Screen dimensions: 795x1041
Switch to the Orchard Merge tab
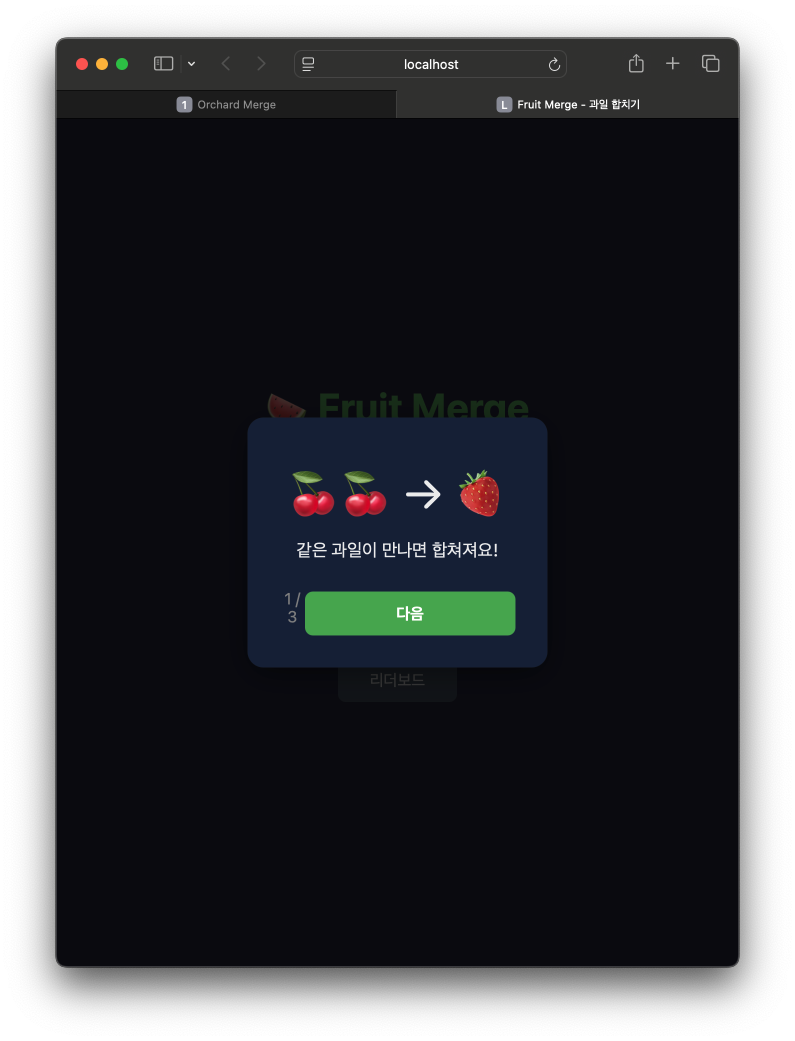coord(226,104)
